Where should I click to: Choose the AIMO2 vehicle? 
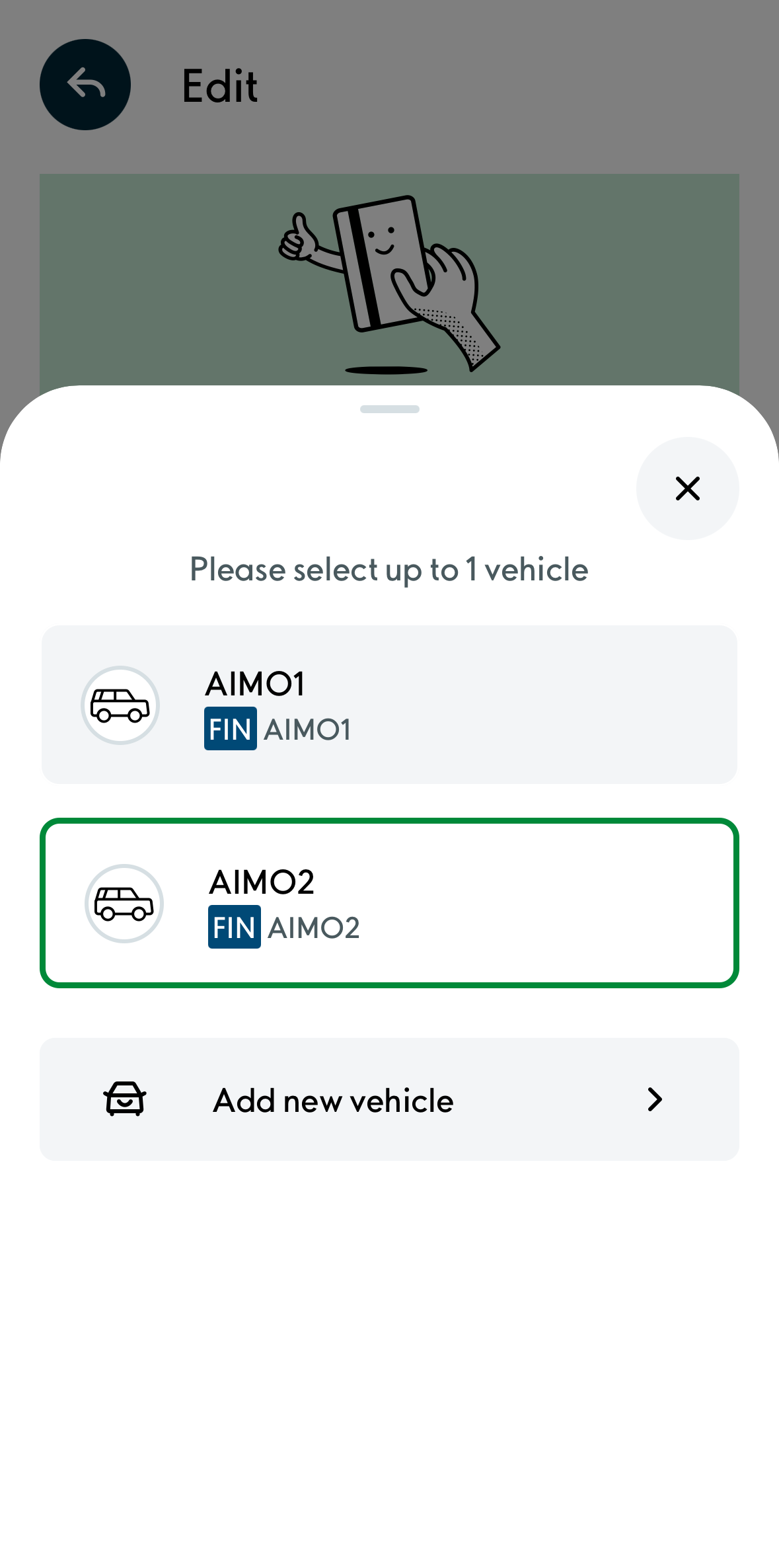[389, 903]
